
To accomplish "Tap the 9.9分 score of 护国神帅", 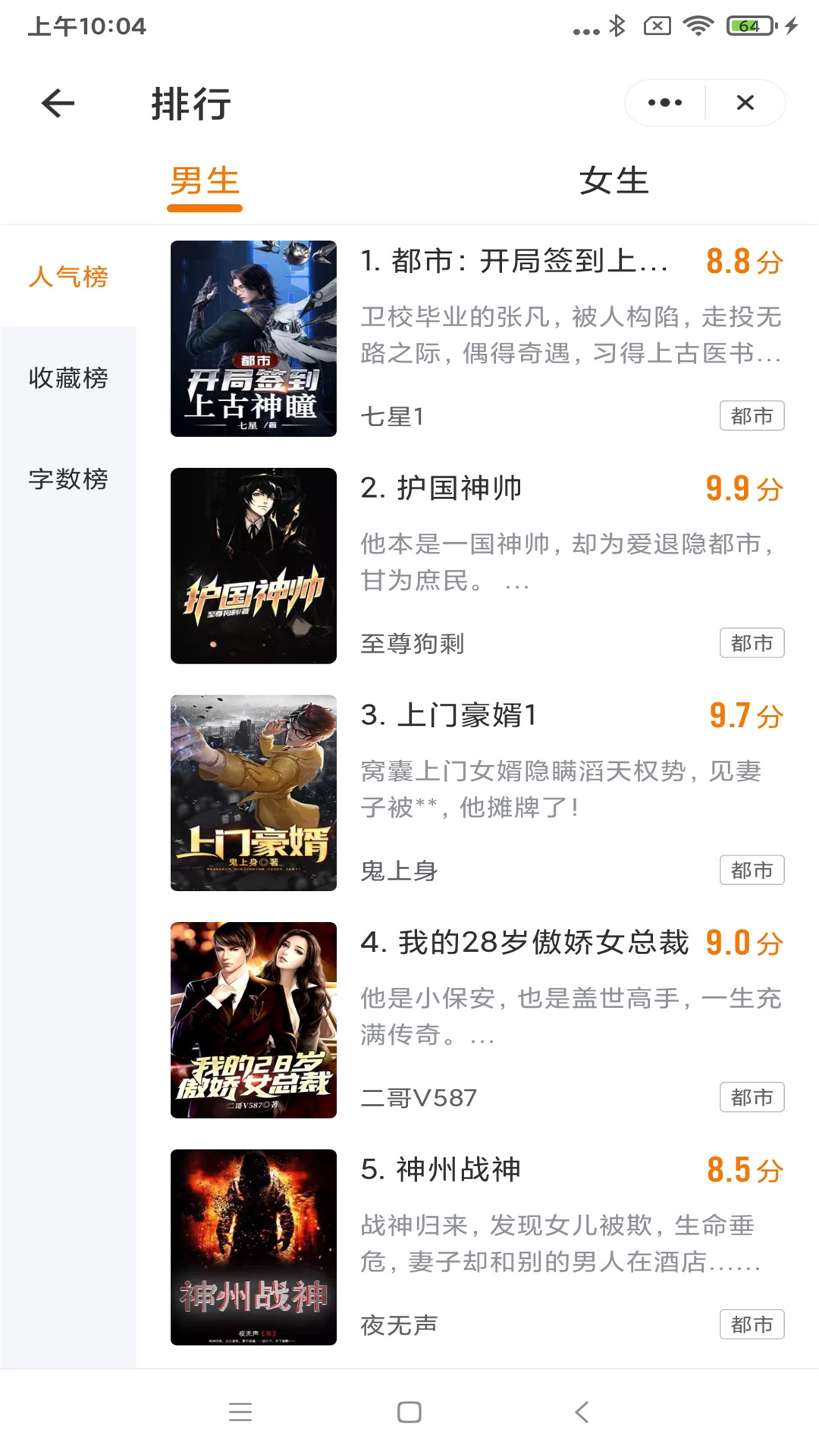I will [x=742, y=488].
